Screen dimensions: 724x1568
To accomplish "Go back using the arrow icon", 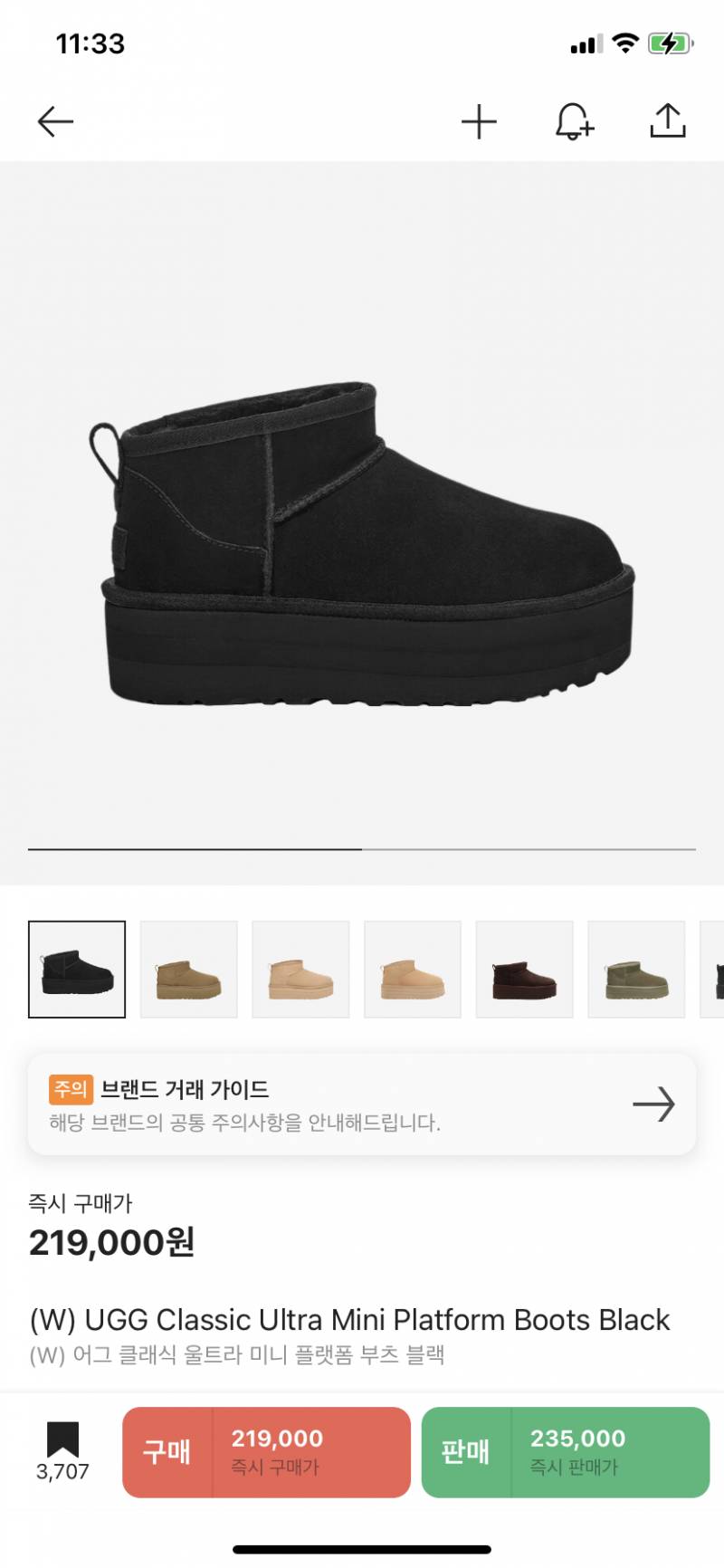I will coord(55,121).
